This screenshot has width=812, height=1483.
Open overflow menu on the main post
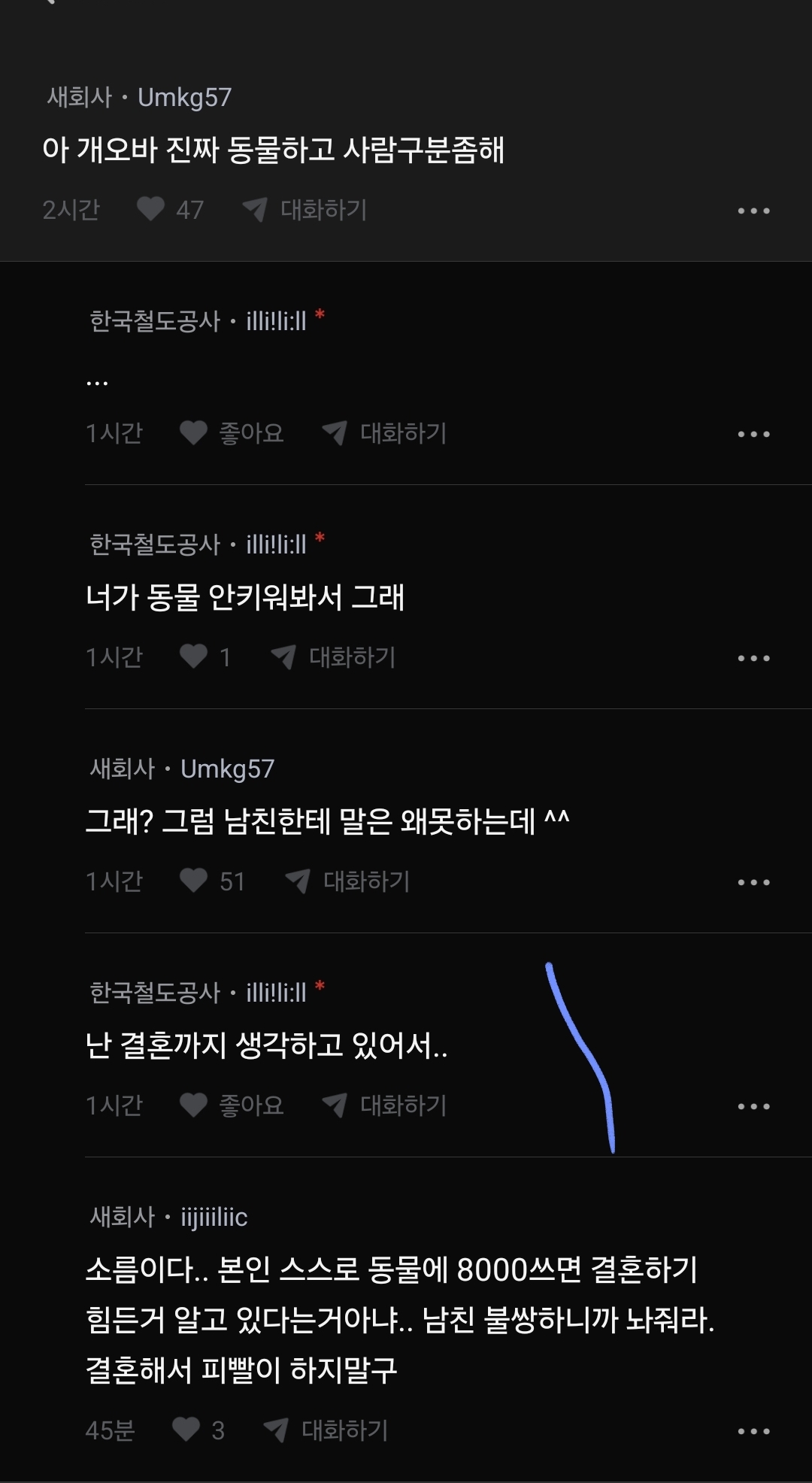tap(753, 211)
